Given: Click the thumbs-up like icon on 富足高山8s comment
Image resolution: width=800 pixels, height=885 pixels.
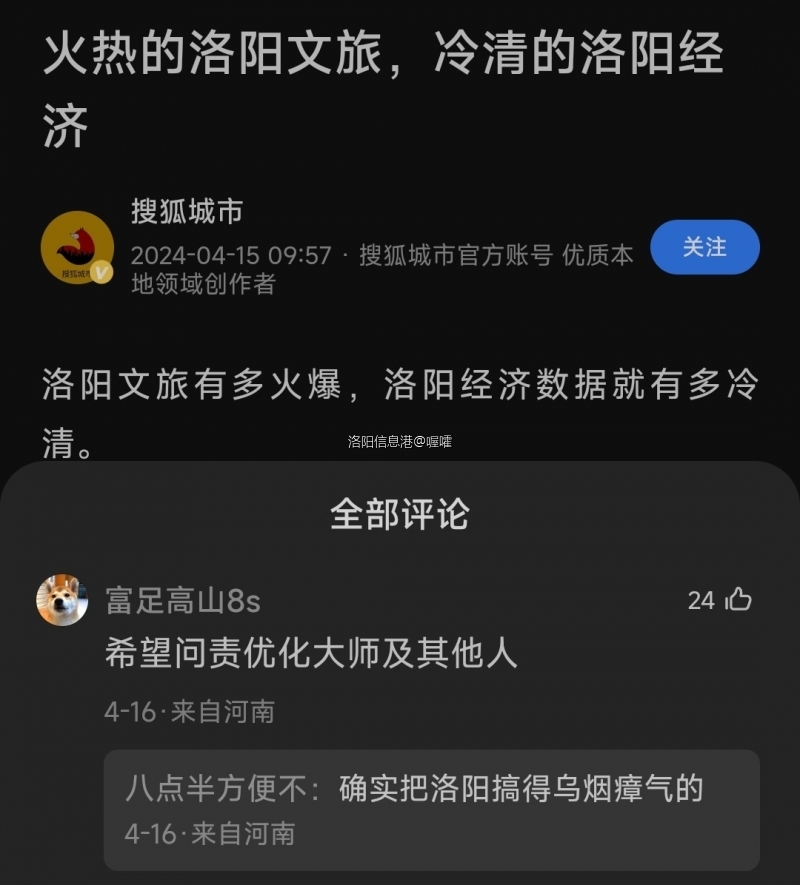Looking at the screenshot, I should coord(737,600).
